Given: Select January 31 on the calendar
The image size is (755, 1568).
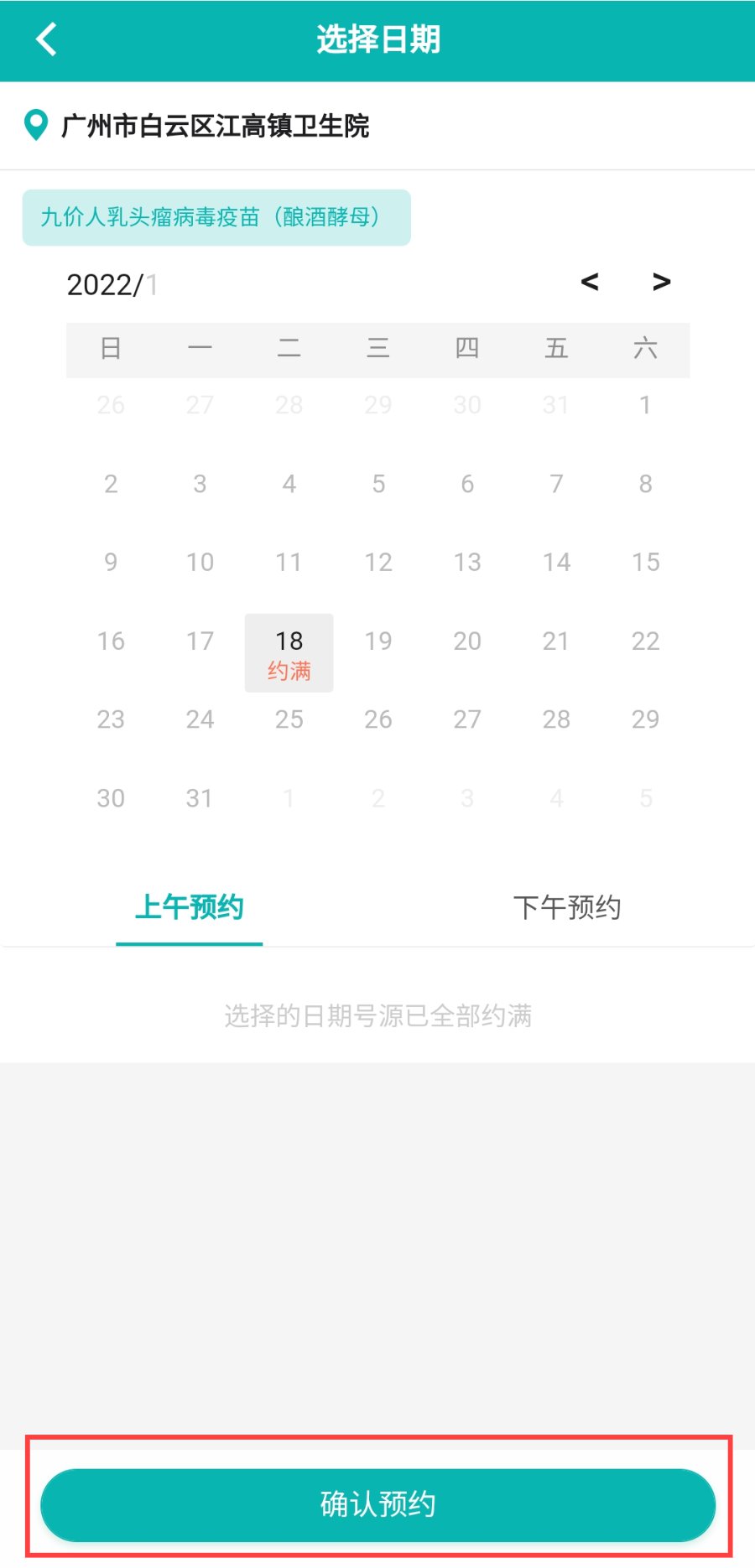Looking at the screenshot, I should tap(200, 798).
